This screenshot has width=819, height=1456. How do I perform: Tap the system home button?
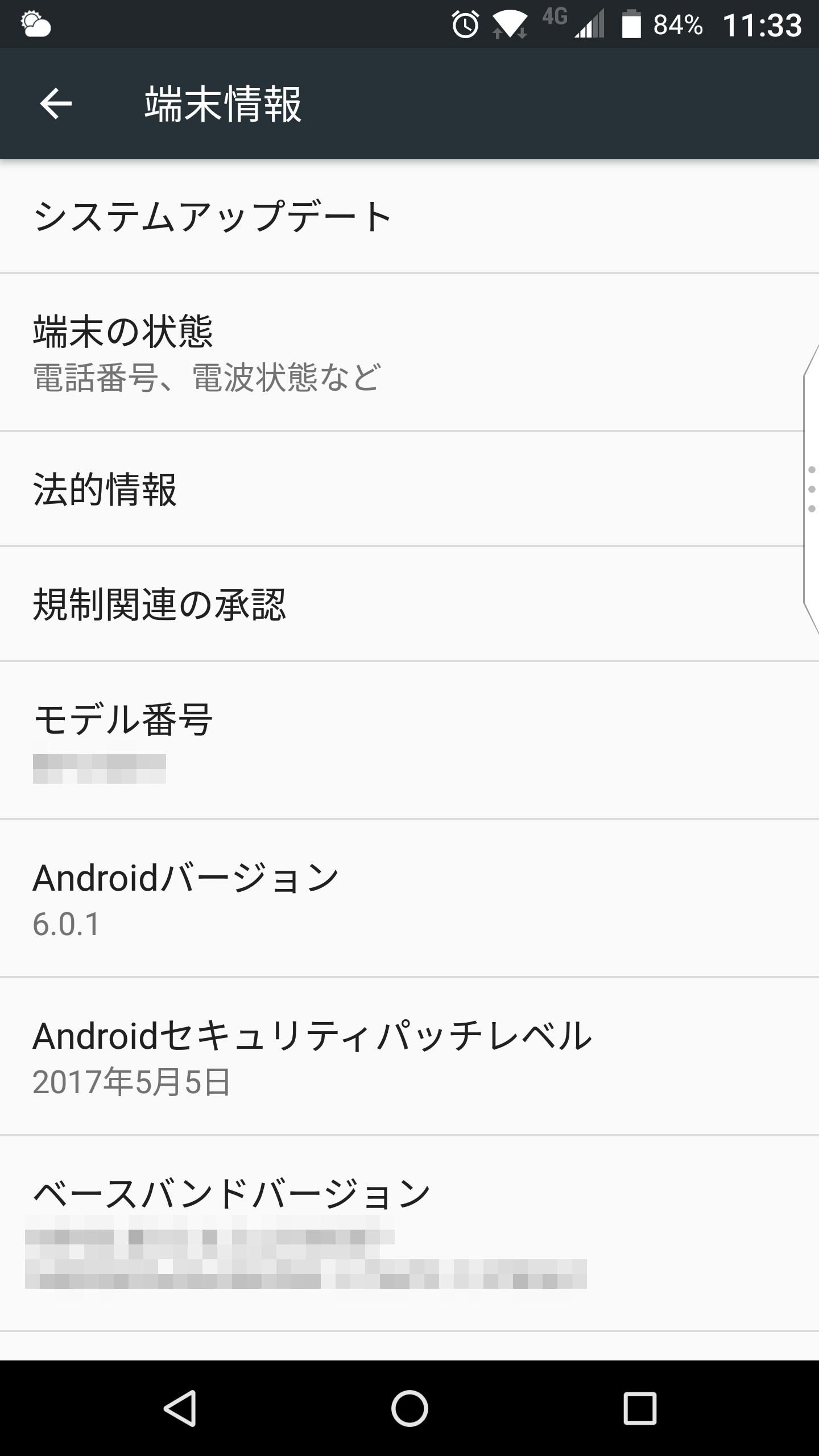(x=409, y=1408)
